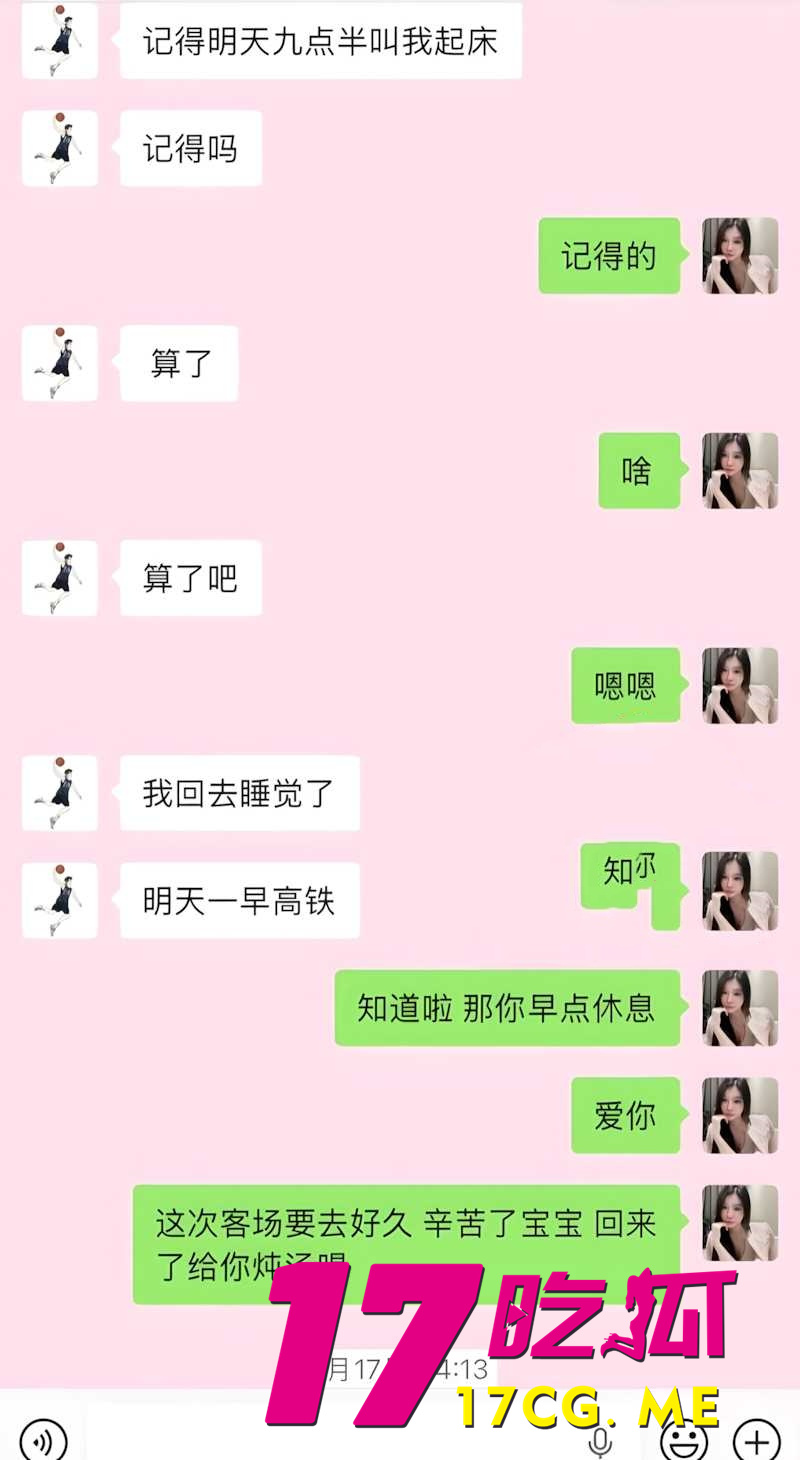Select the message bubble saying '算了'
This screenshot has width=800, height=1460.
click(178, 363)
